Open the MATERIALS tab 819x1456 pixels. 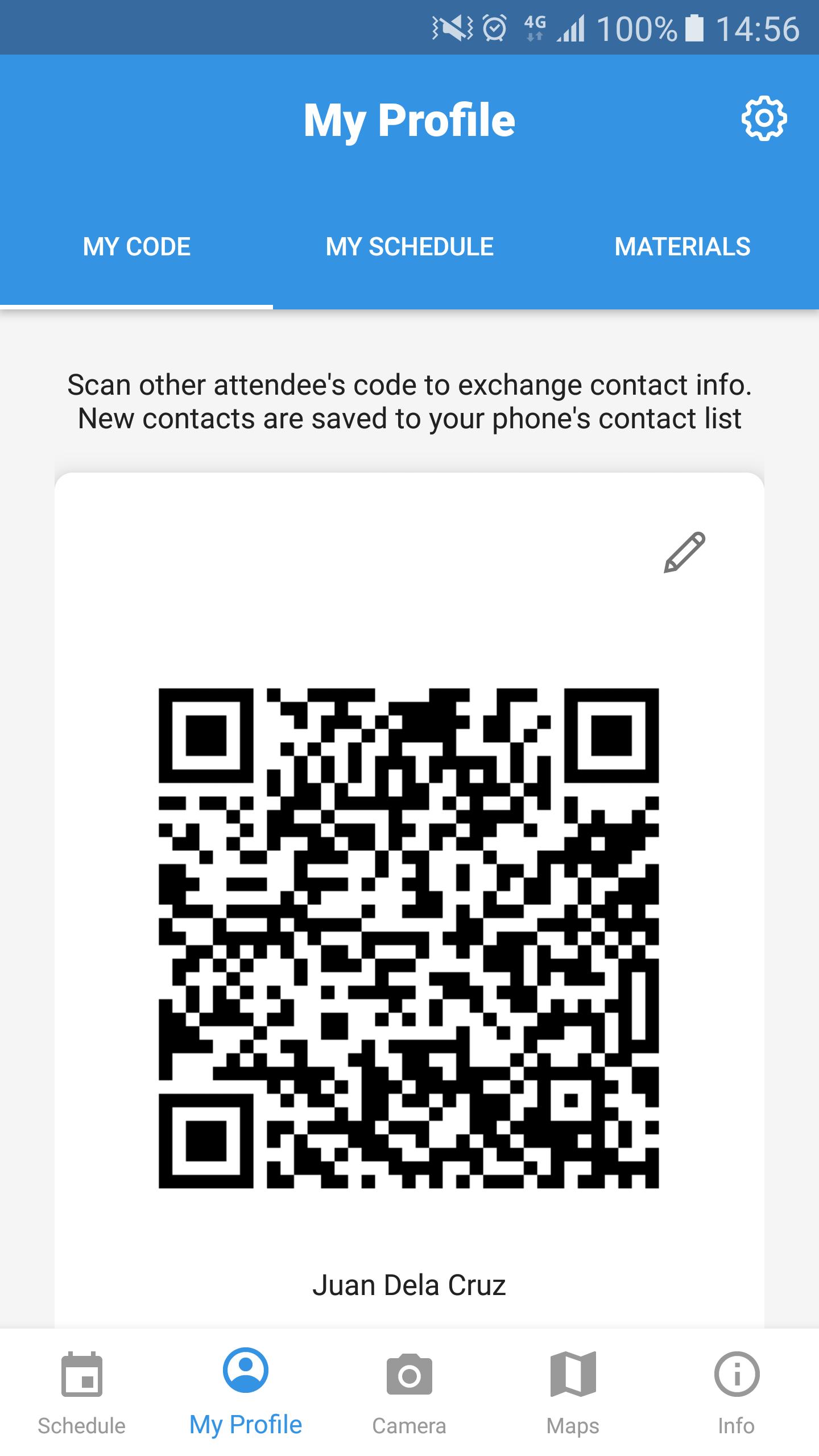pyautogui.click(x=682, y=247)
